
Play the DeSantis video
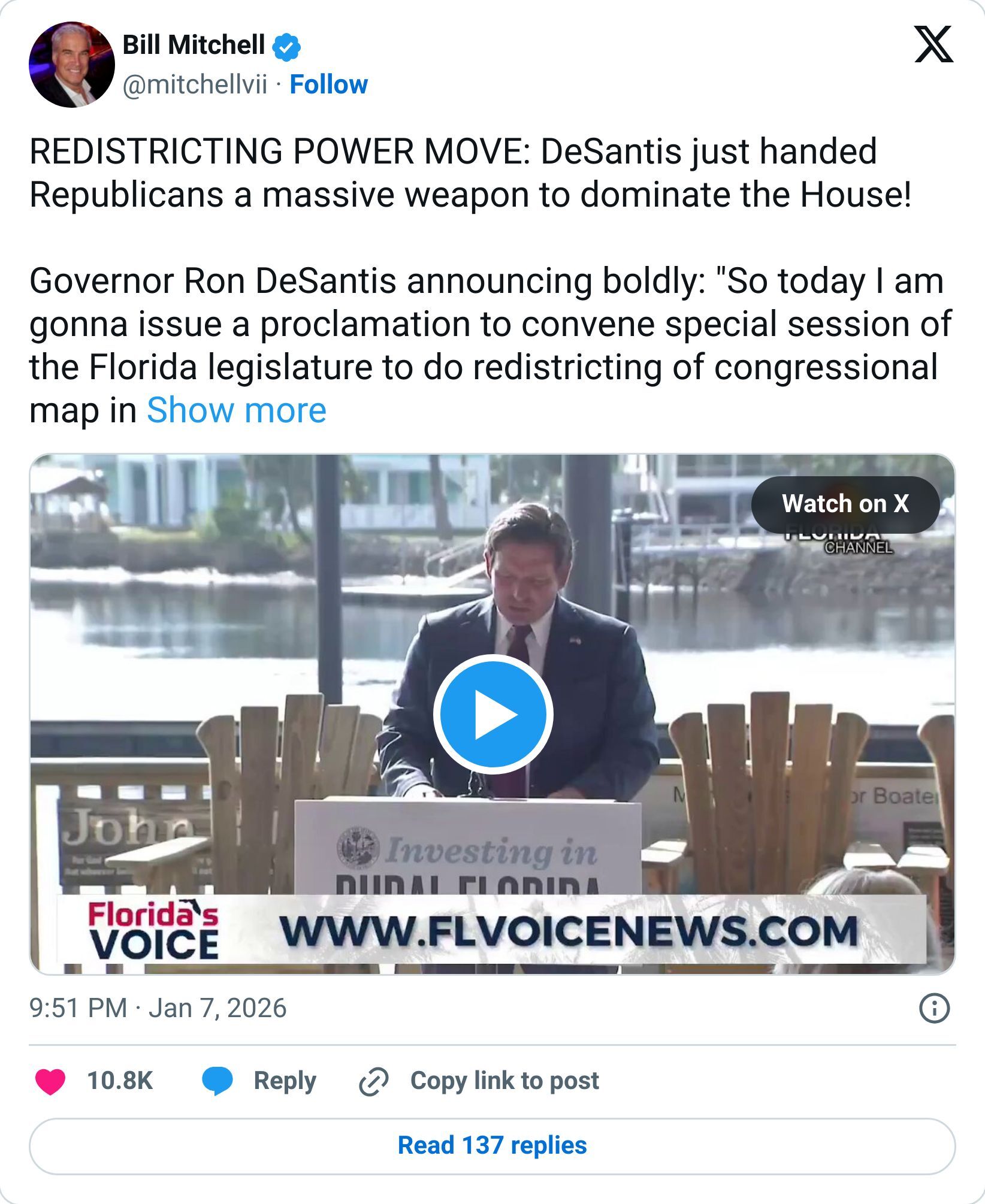click(x=492, y=714)
